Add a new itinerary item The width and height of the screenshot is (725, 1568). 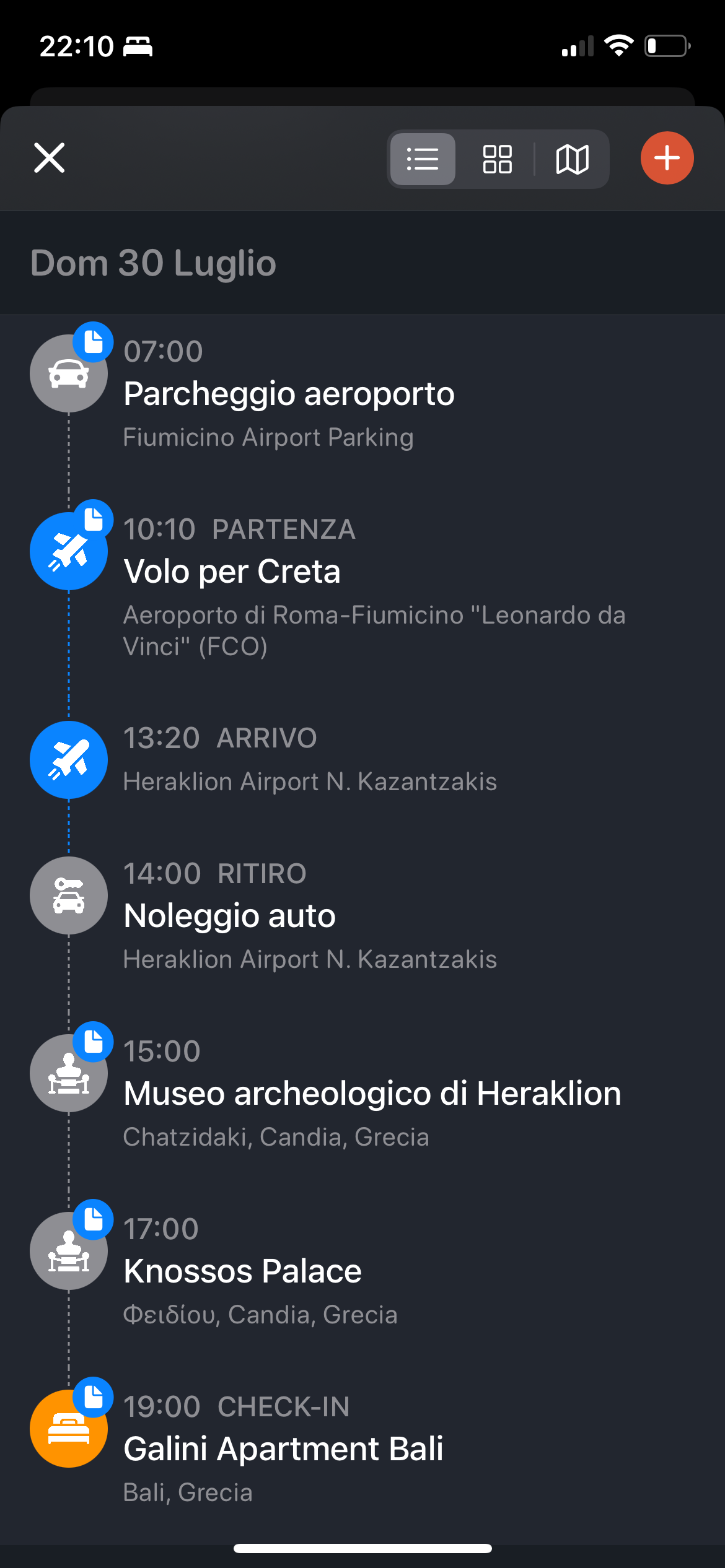[x=667, y=158]
